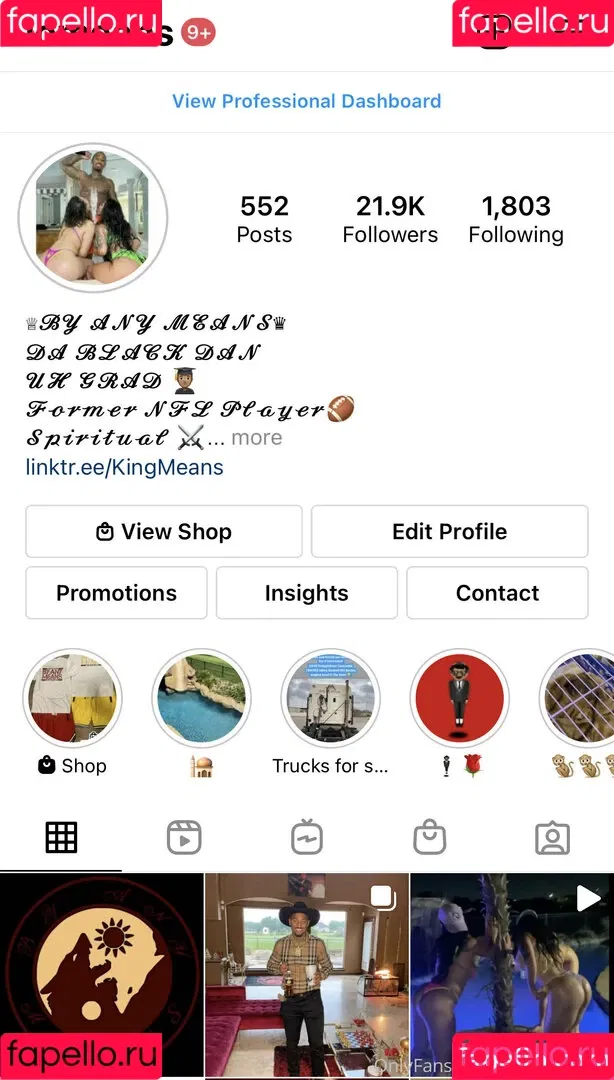614x1080 pixels.
Task: Open the monkeys emoji highlight
Action: 582,699
